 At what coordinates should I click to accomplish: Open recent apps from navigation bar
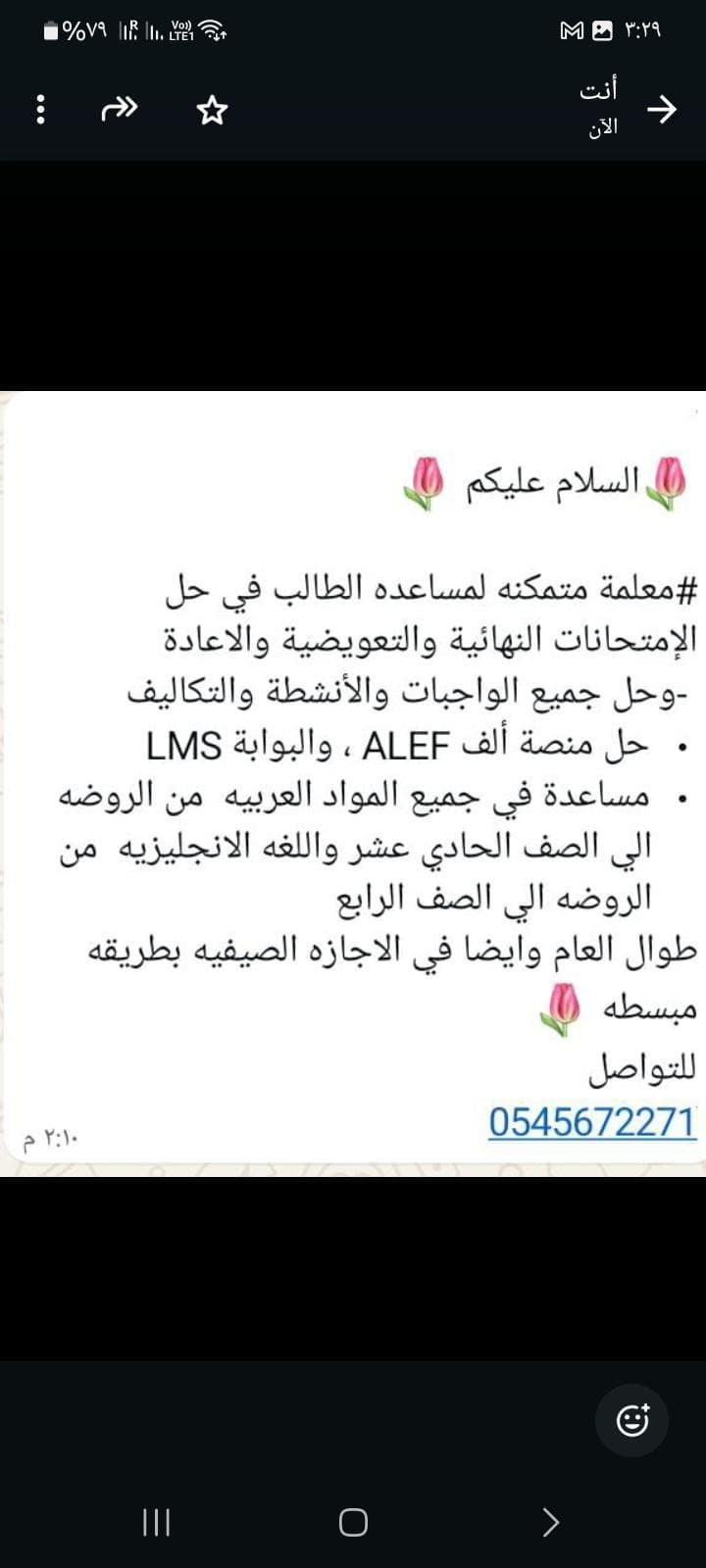click(157, 1522)
